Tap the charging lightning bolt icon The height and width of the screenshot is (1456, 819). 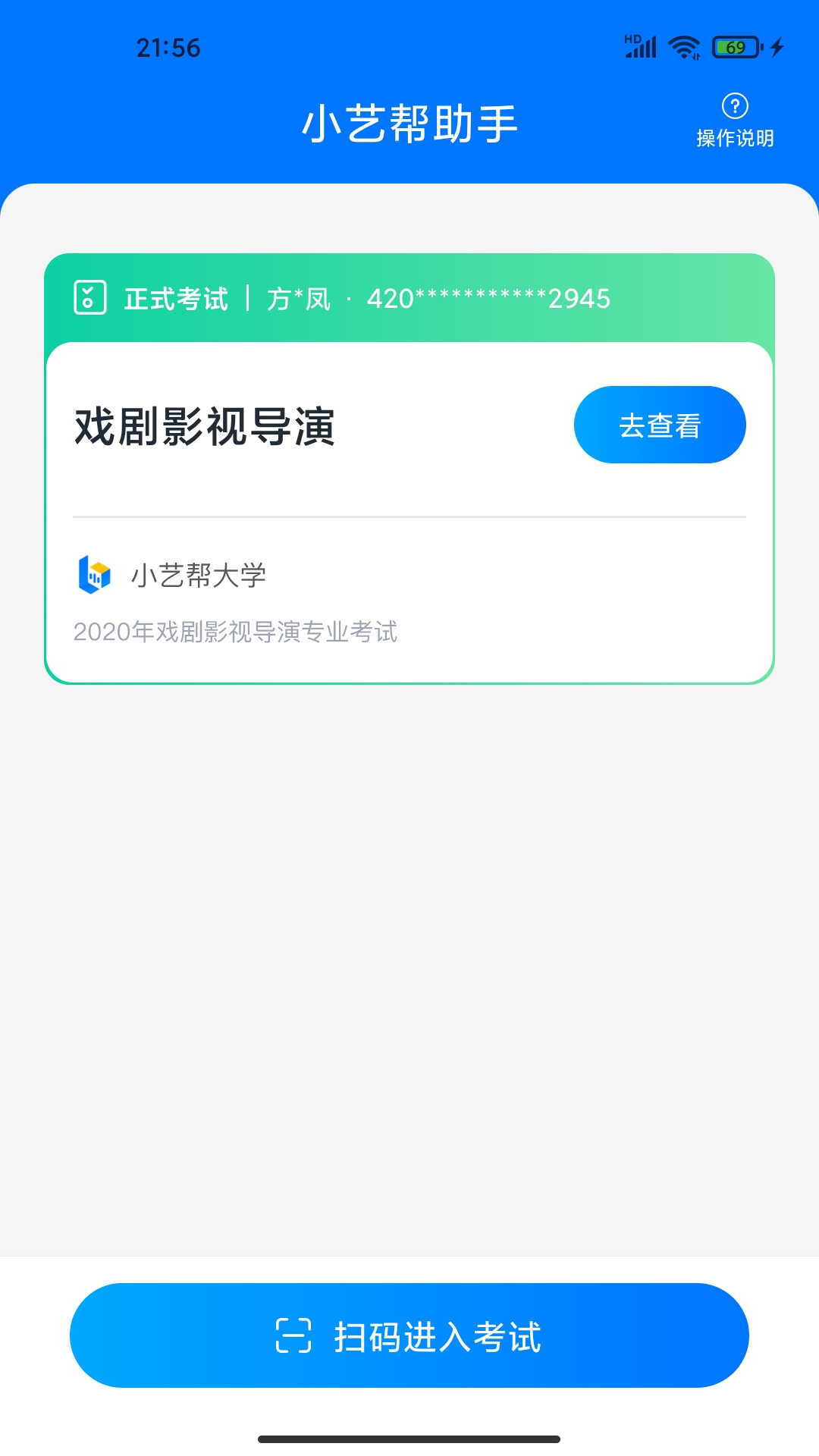[773, 47]
